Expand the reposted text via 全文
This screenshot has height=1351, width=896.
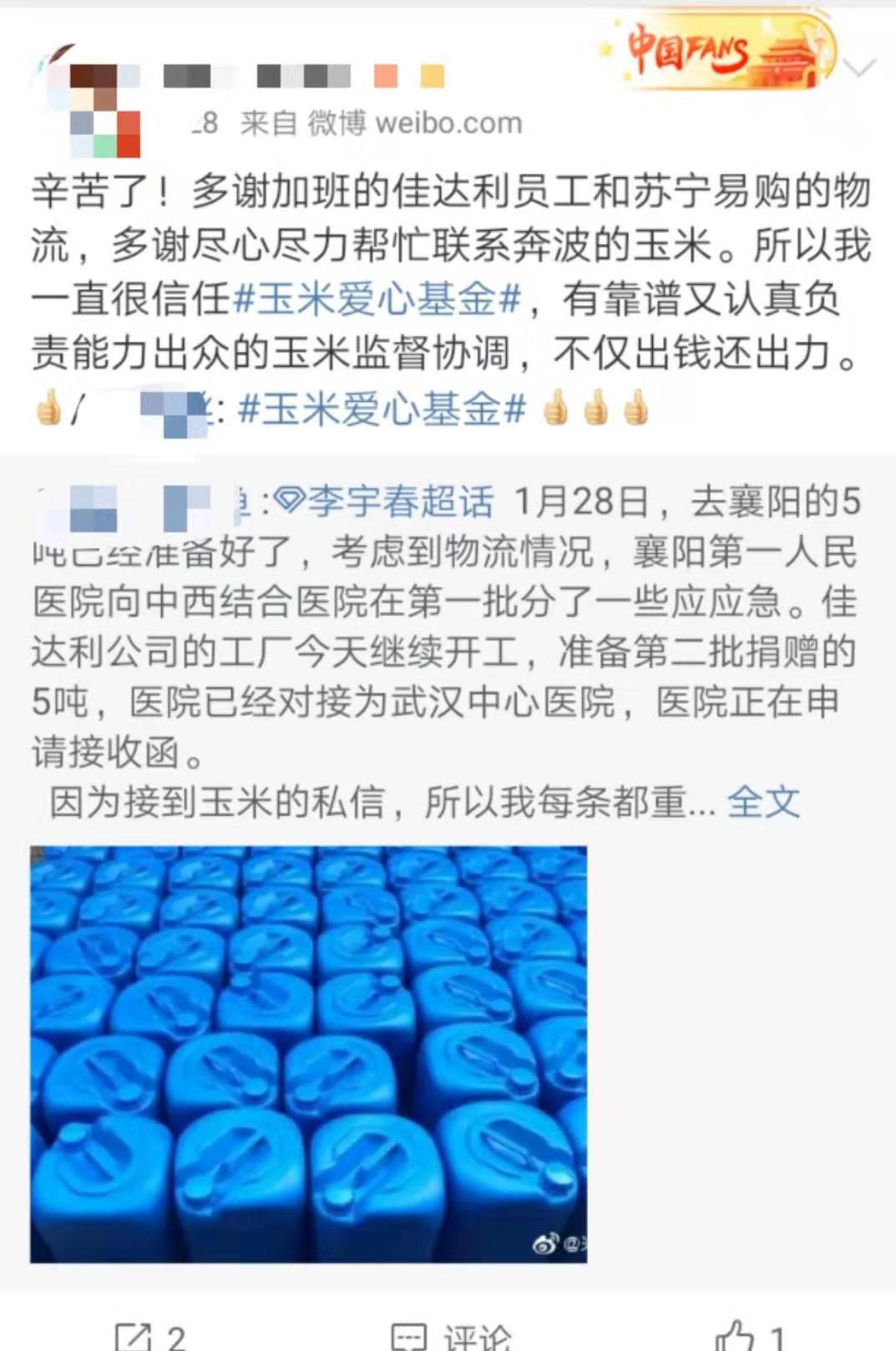pos(762,803)
